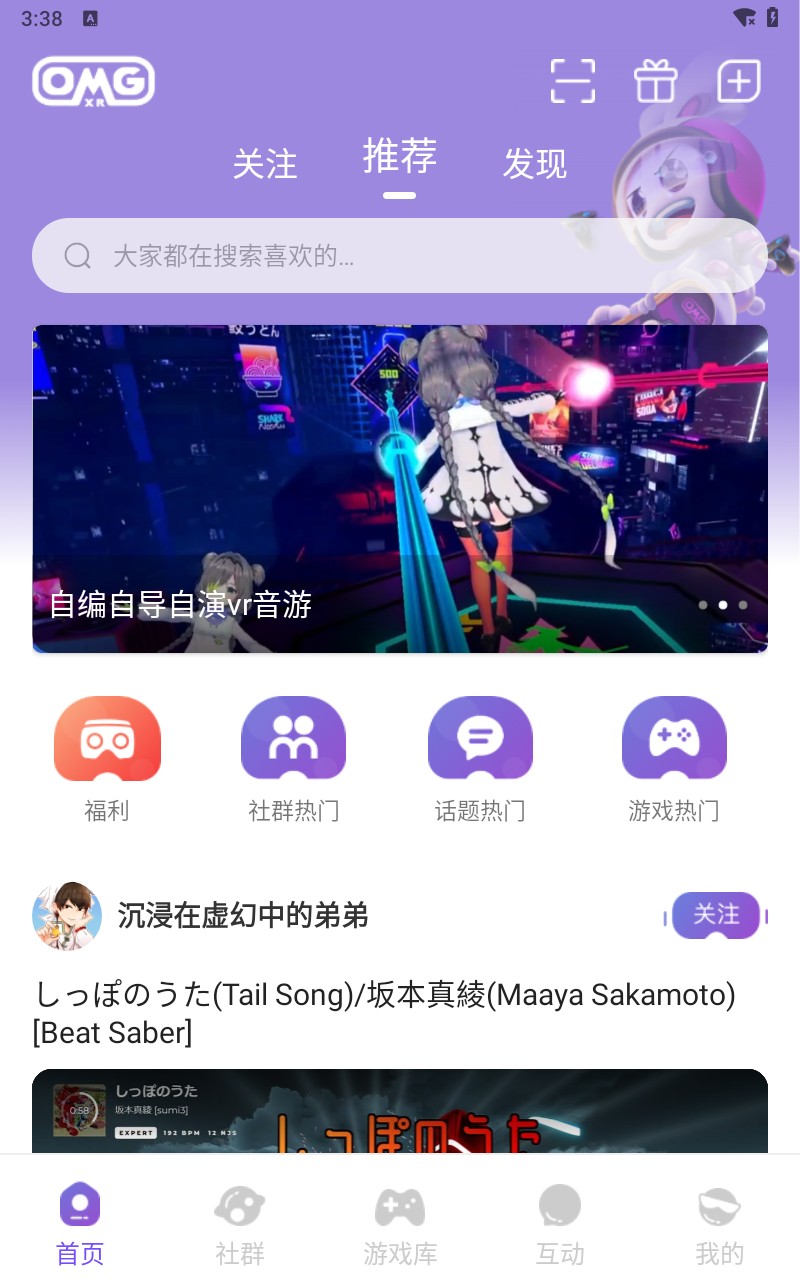
Task: Open the QR code scanner icon
Action: [572, 80]
